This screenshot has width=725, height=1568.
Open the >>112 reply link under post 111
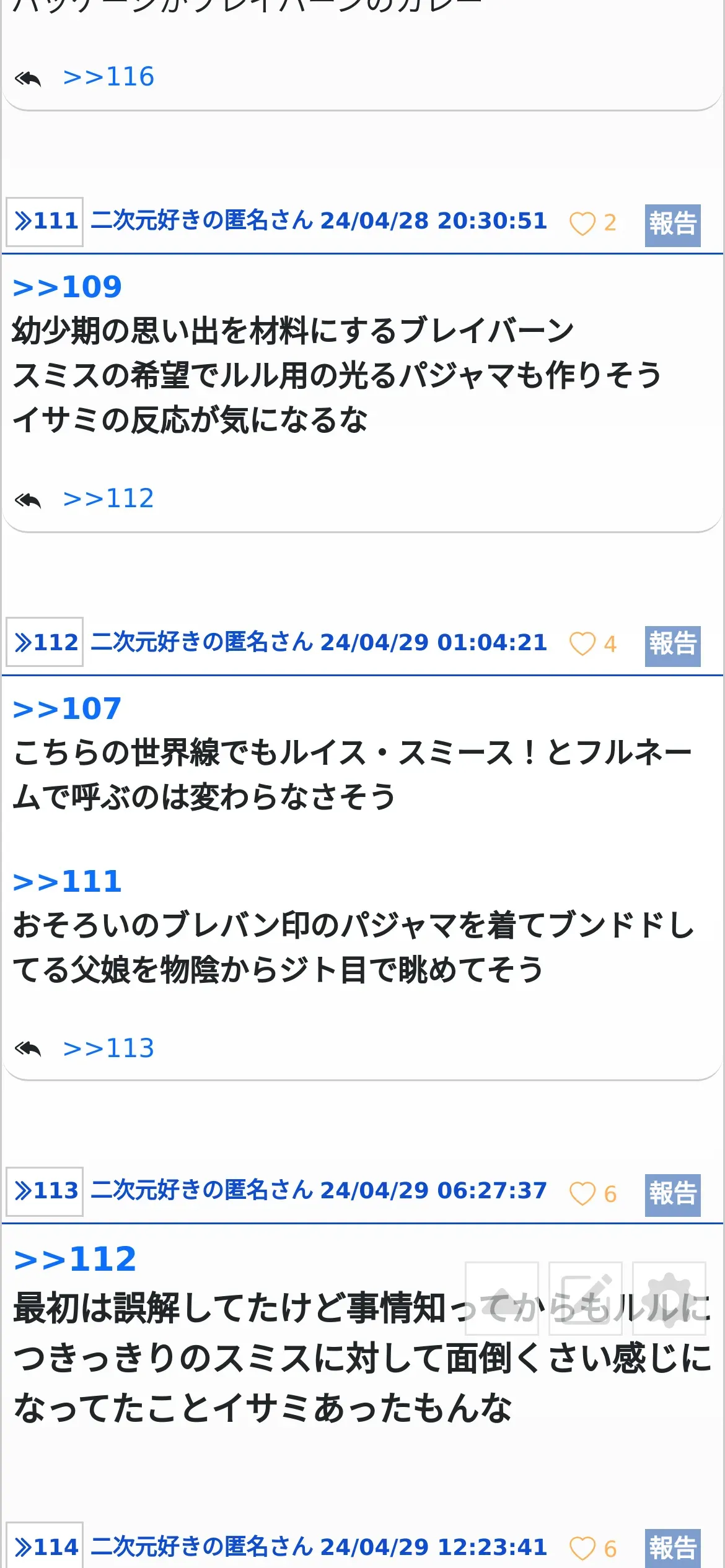tap(108, 499)
